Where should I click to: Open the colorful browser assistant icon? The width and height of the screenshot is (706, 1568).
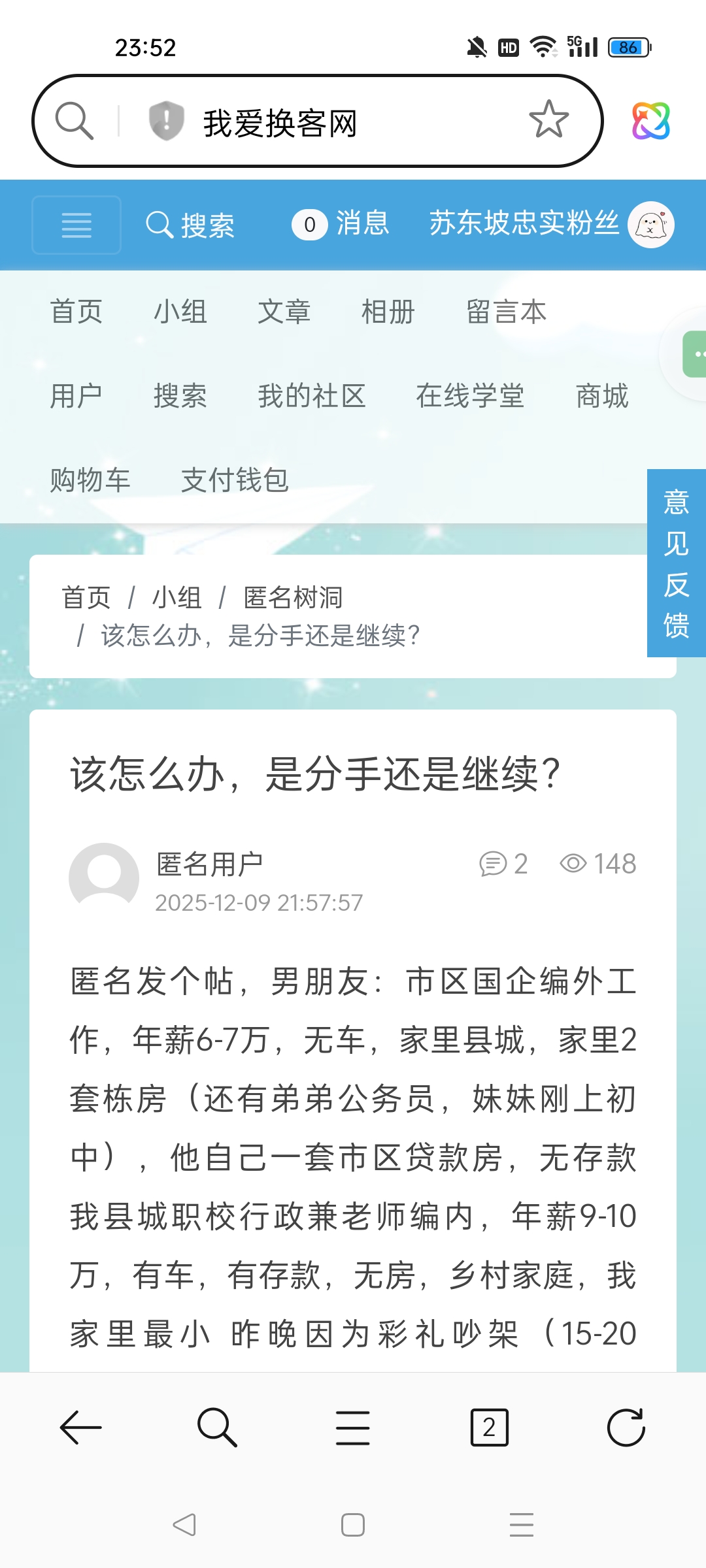650,121
